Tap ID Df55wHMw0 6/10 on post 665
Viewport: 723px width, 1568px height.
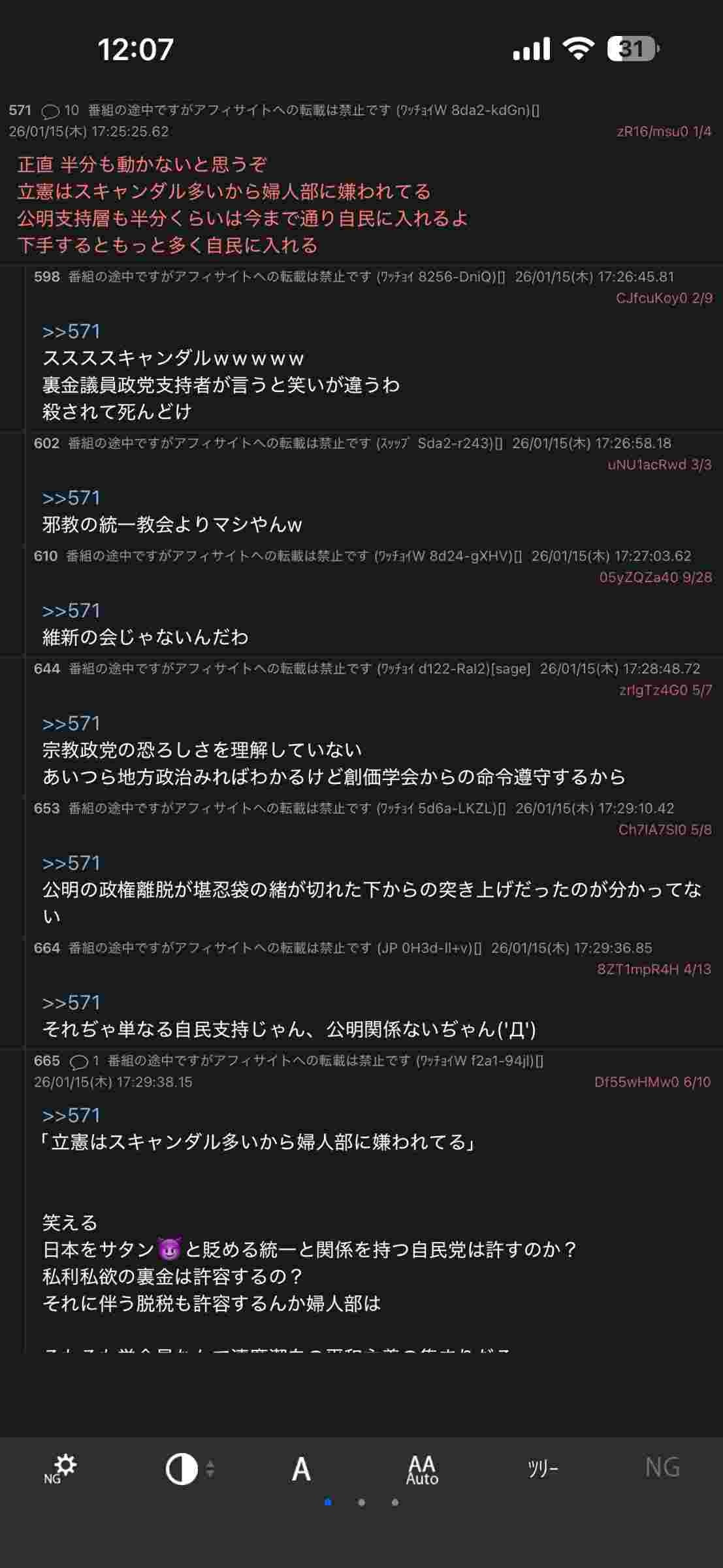(652, 1082)
